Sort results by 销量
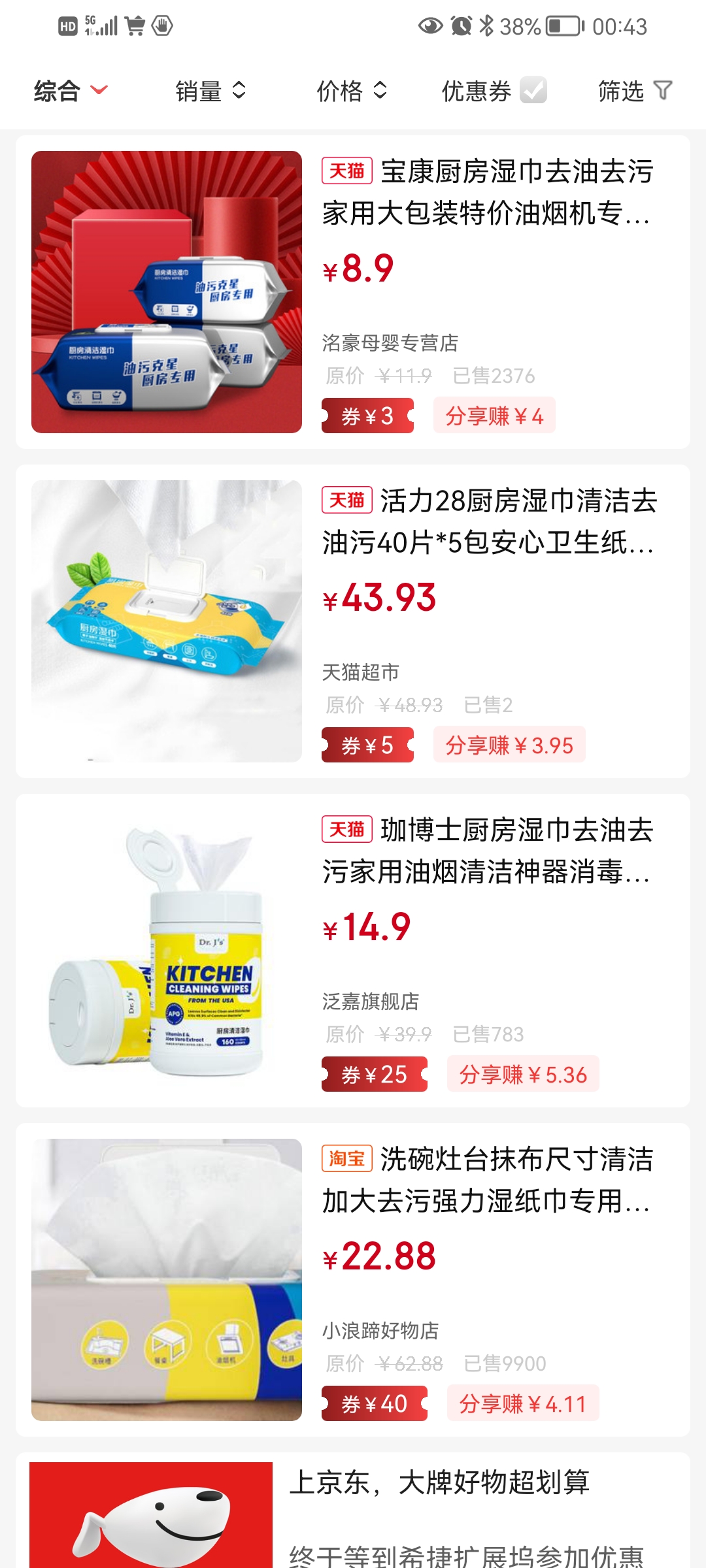The height and width of the screenshot is (1568, 706). pyautogui.click(x=210, y=91)
